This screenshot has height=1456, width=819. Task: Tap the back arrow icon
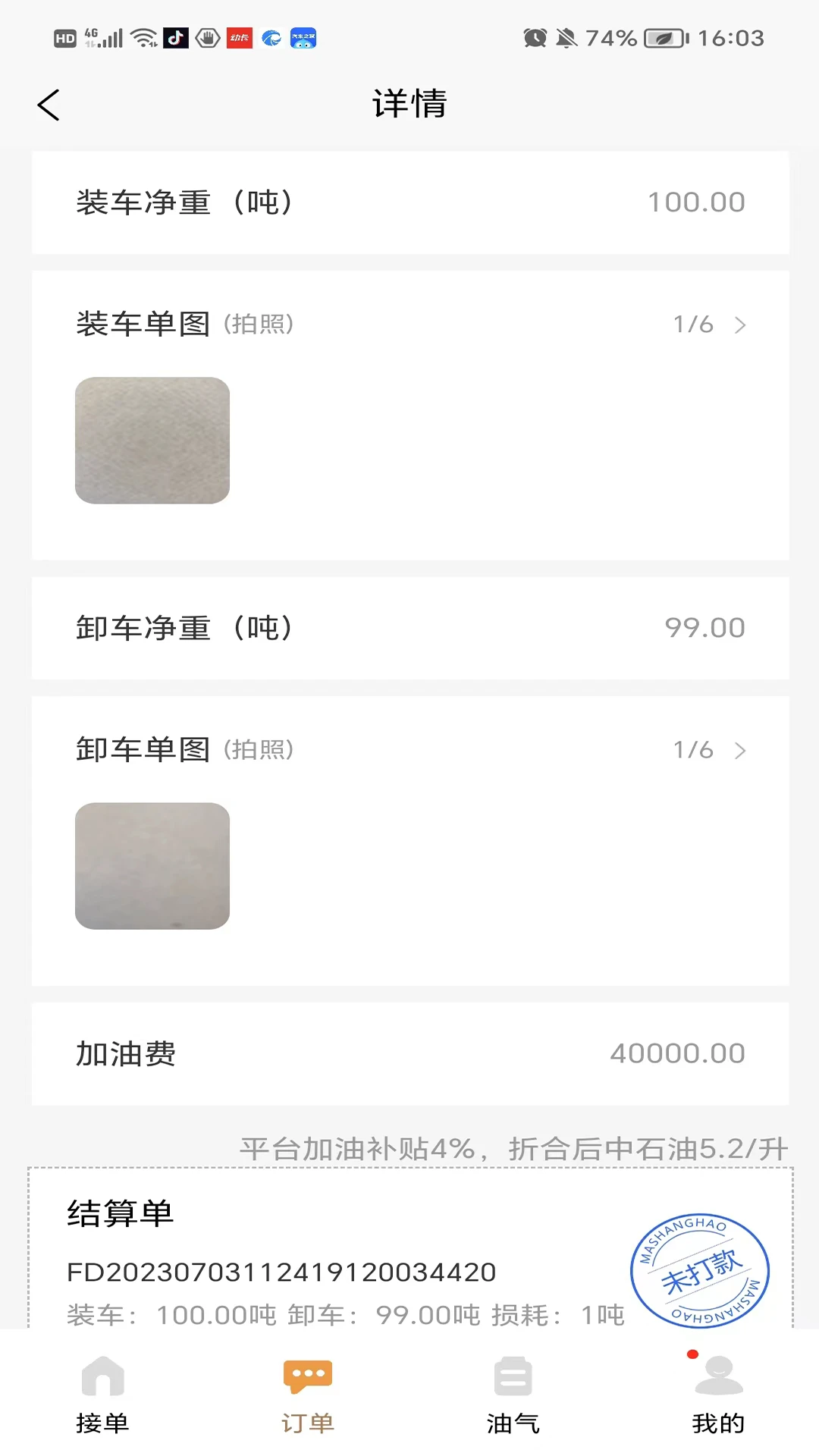[x=49, y=104]
